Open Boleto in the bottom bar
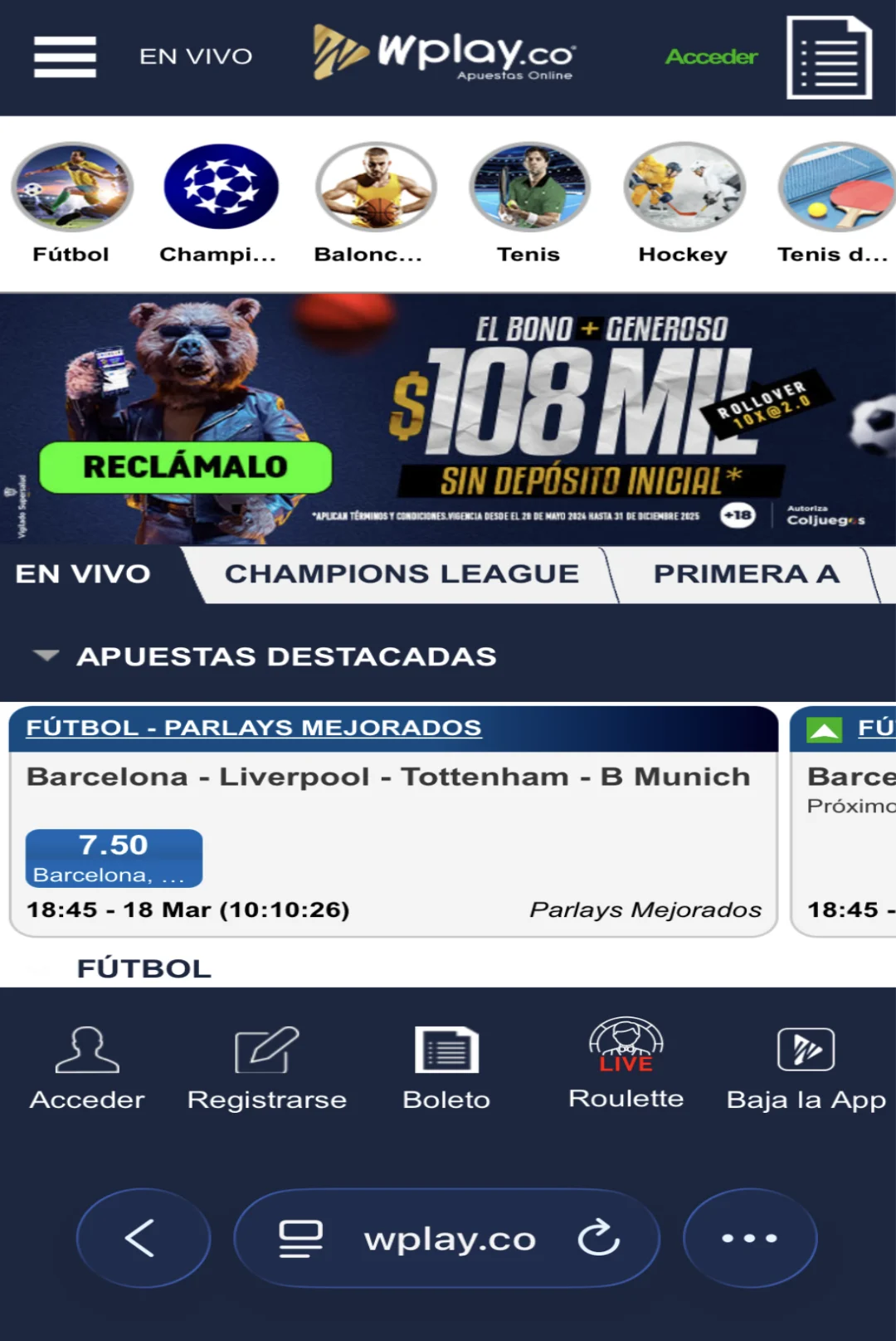Image resolution: width=896 pixels, height=1341 pixels. pos(446,1070)
